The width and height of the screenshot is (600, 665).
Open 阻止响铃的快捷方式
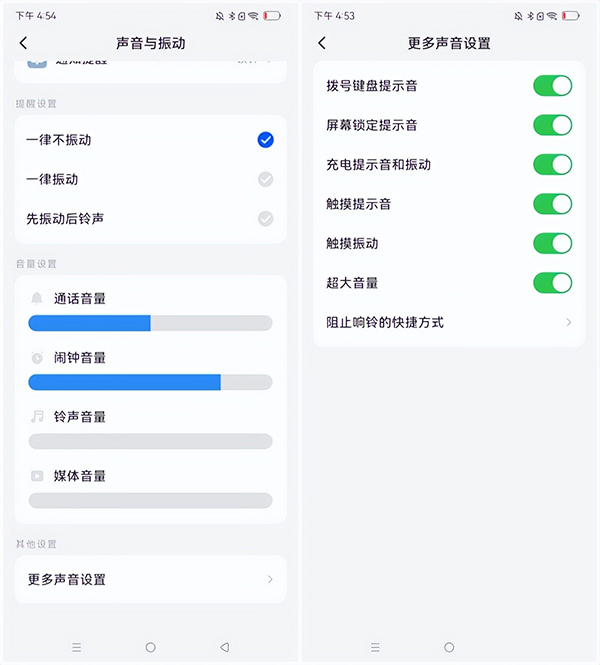click(448, 322)
